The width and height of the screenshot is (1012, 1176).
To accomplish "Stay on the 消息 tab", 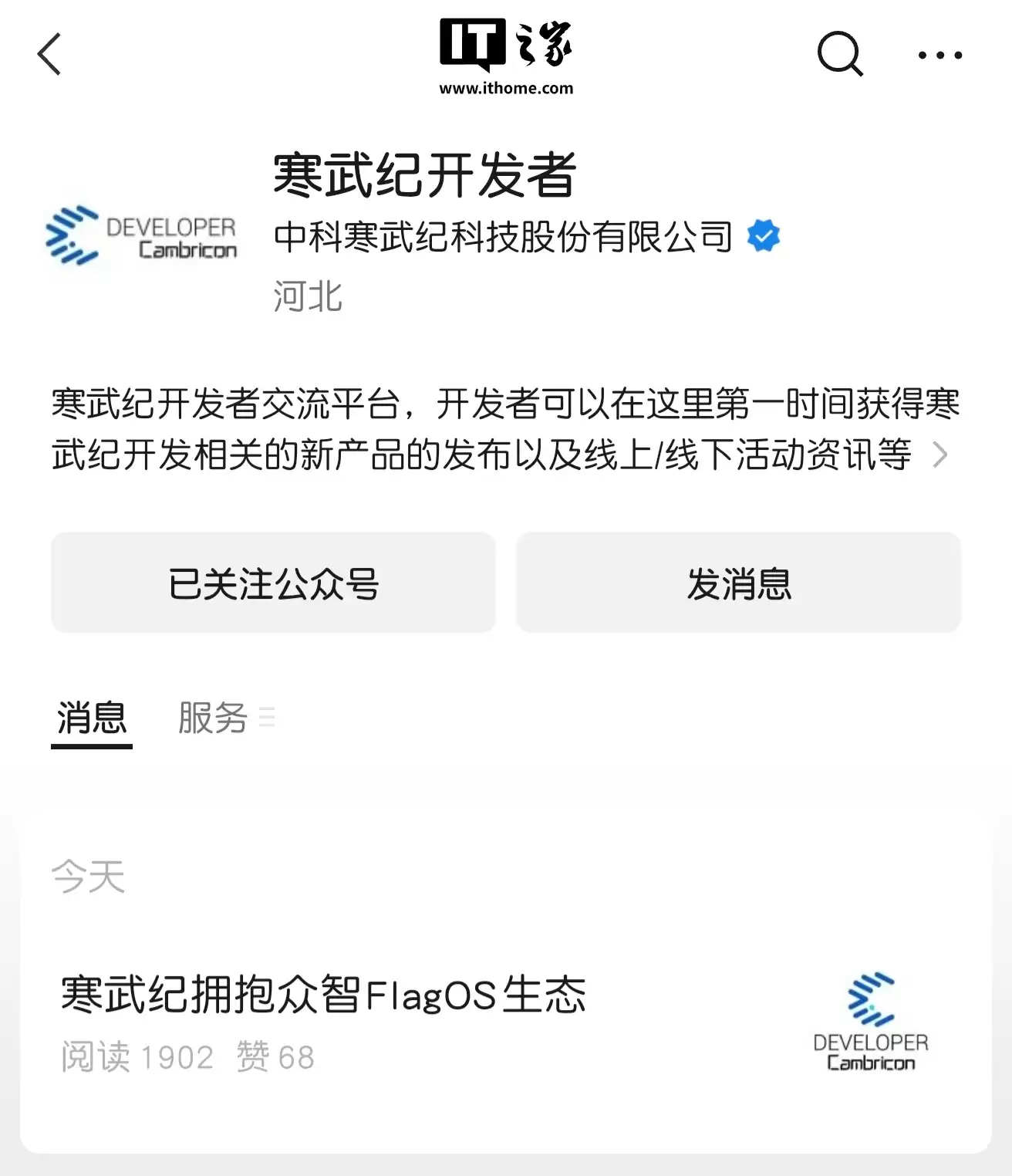I will [91, 718].
